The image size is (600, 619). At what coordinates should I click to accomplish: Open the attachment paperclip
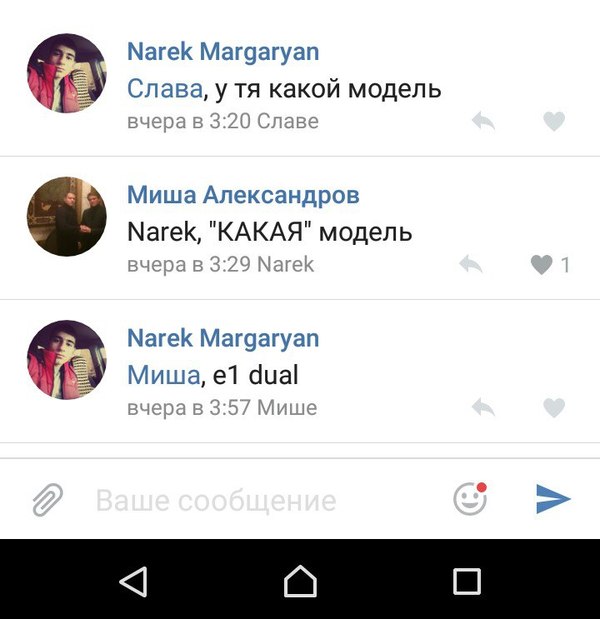pos(46,499)
